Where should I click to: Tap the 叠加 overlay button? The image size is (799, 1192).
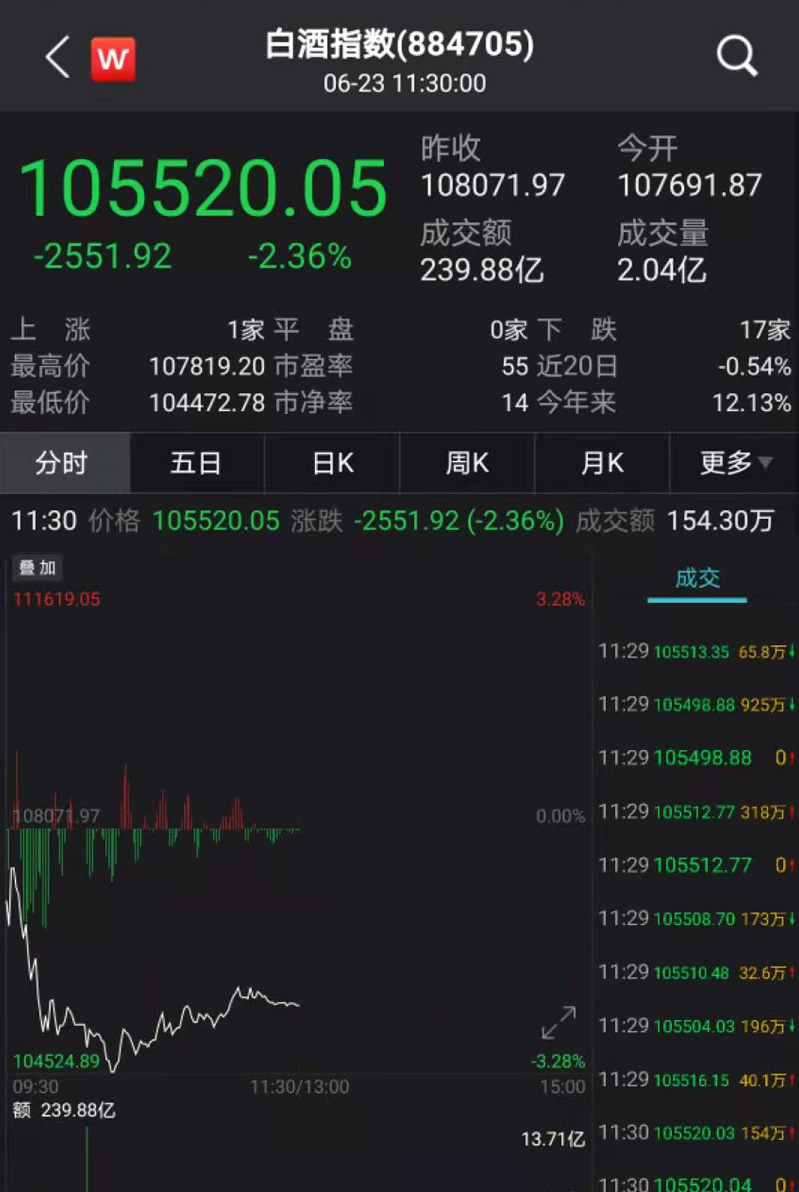pyautogui.click(x=37, y=568)
